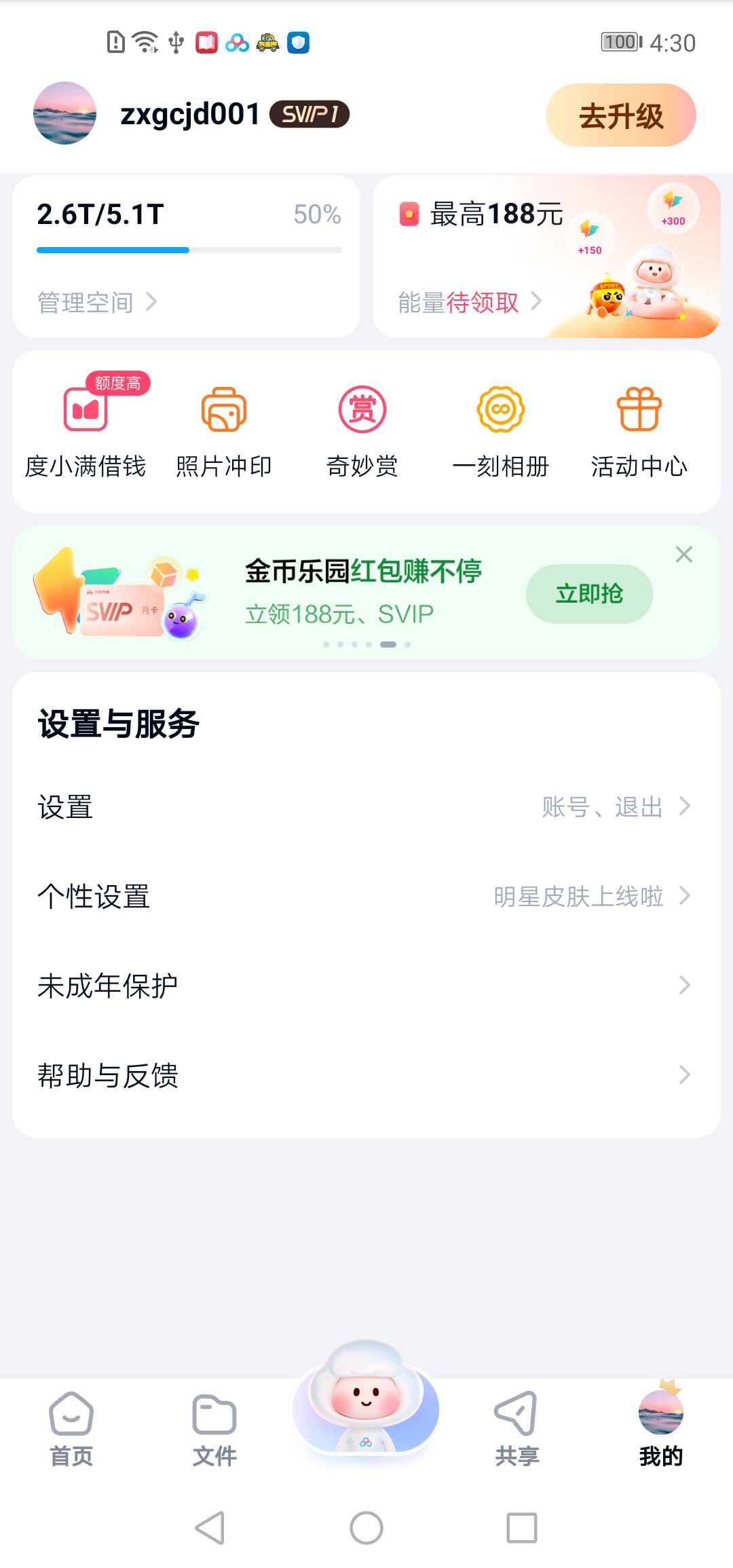This screenshot has height=1568, width=733.
Task: Tap the profile avatar beside zxgcjd001
Action: (64, 113)
